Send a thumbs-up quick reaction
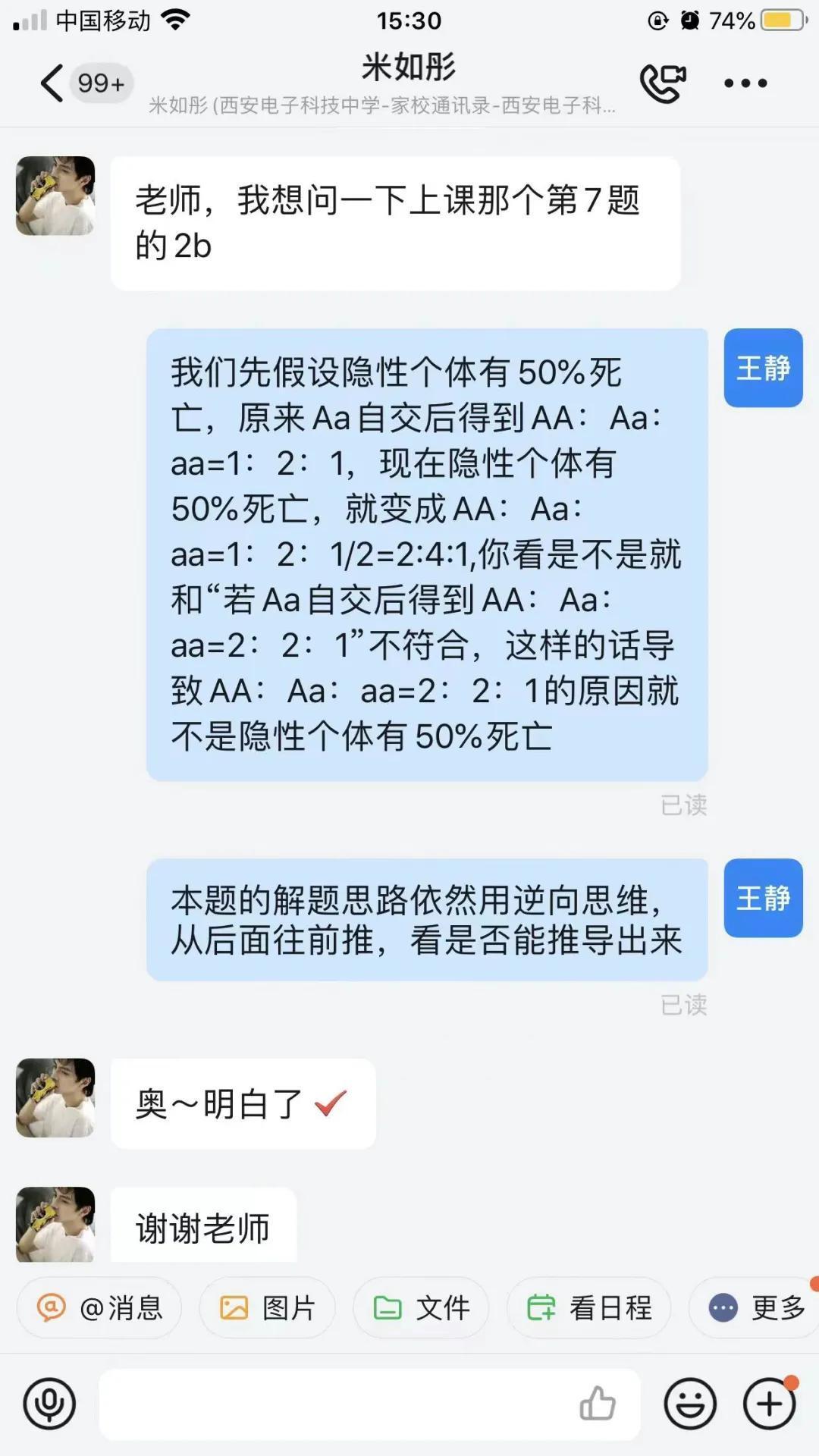Image resolution: width=819 pixels, height=1456 pixels. [x=598, y=1404]
